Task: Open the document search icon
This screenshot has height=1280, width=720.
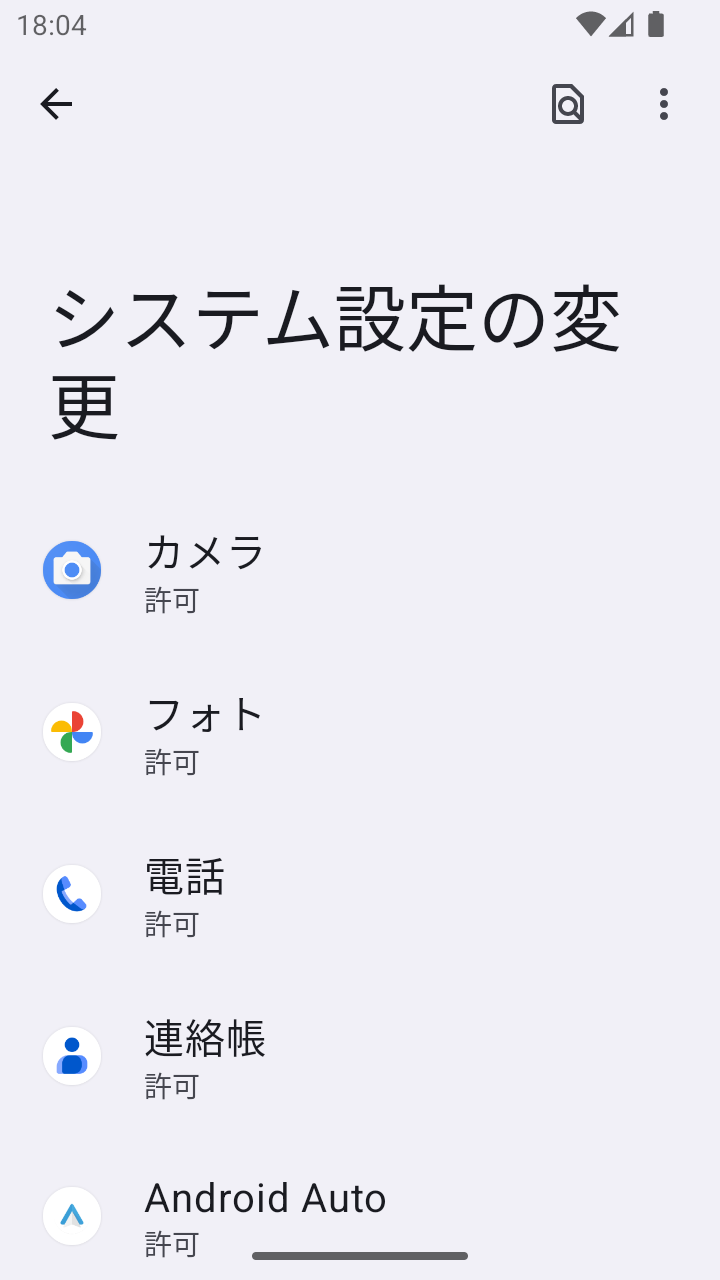Action: pos(567,104)
